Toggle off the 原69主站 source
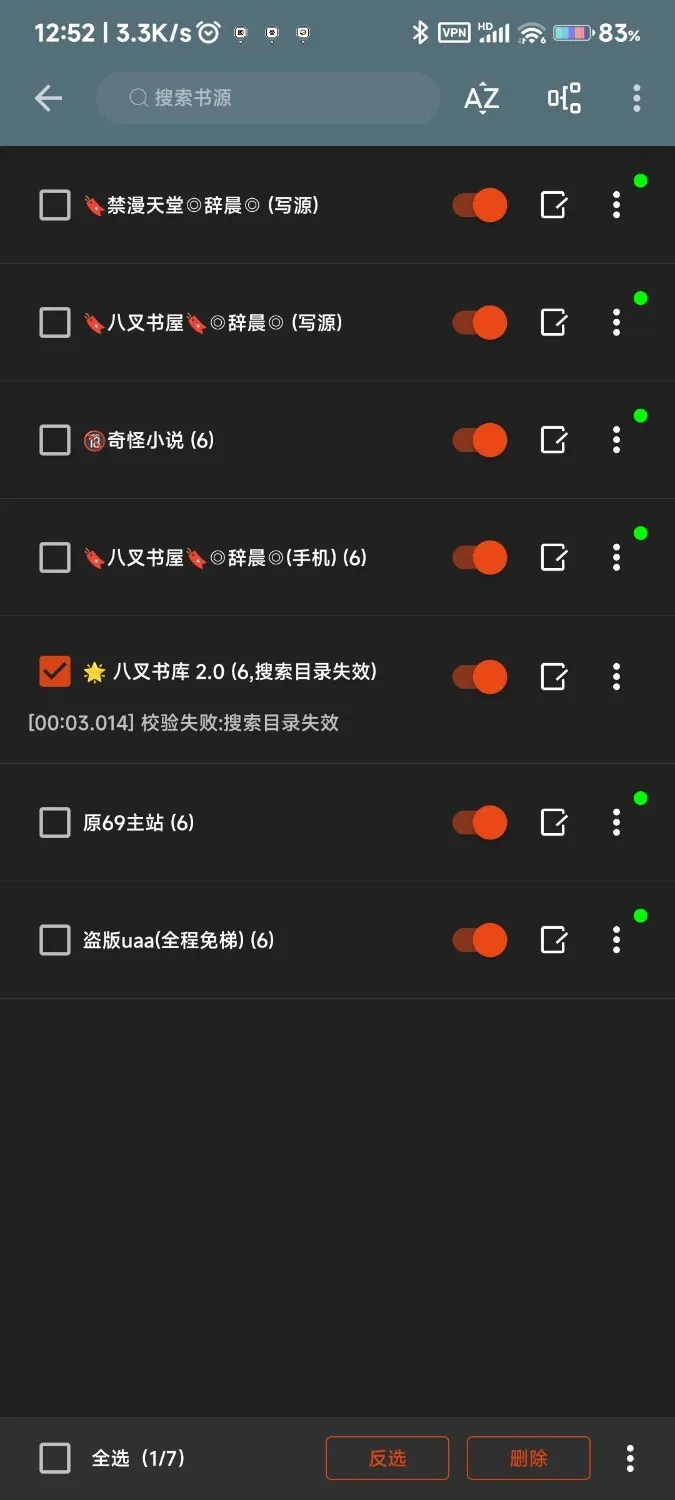Viewport: 675px width, 1500px height. click(x=480, y=823)
